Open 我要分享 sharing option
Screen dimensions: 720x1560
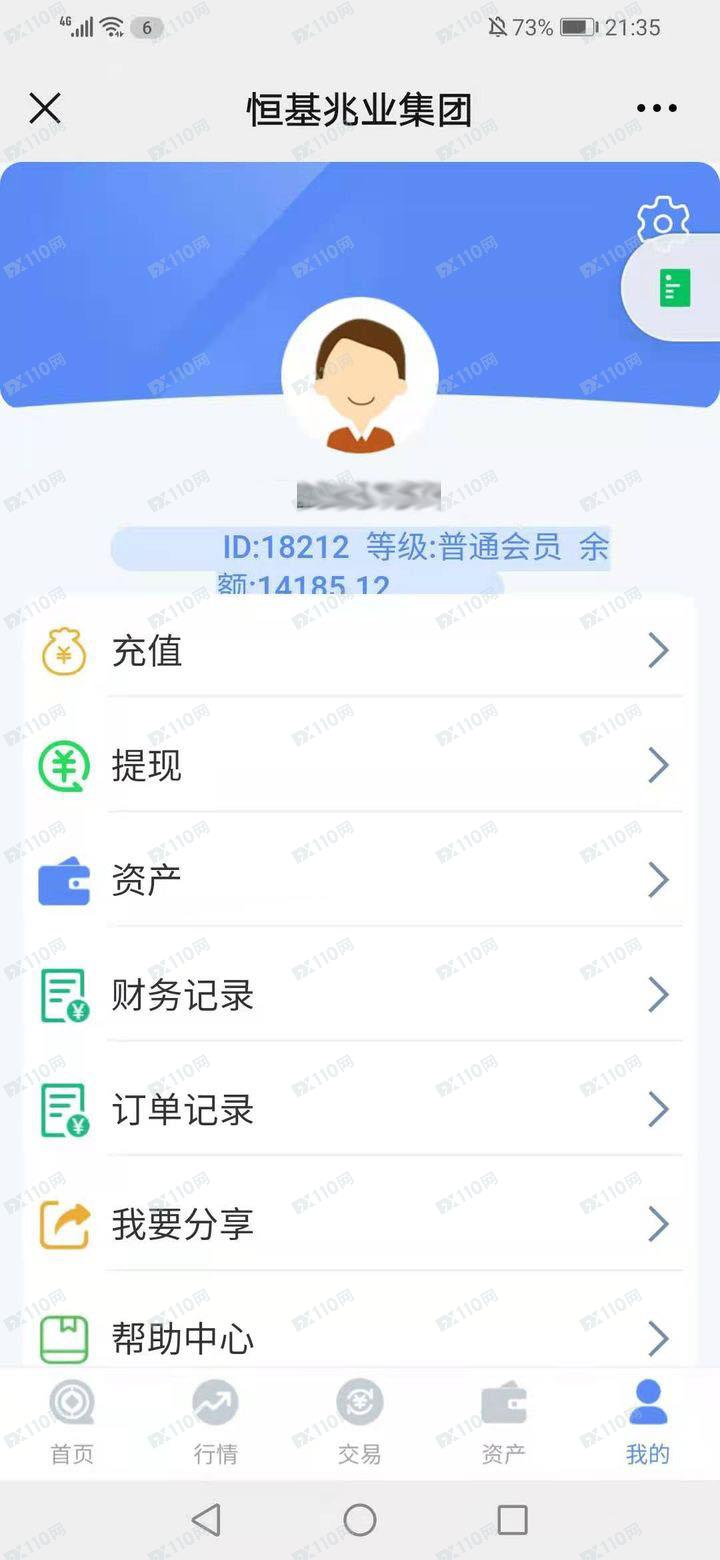tap(360, 1224)
